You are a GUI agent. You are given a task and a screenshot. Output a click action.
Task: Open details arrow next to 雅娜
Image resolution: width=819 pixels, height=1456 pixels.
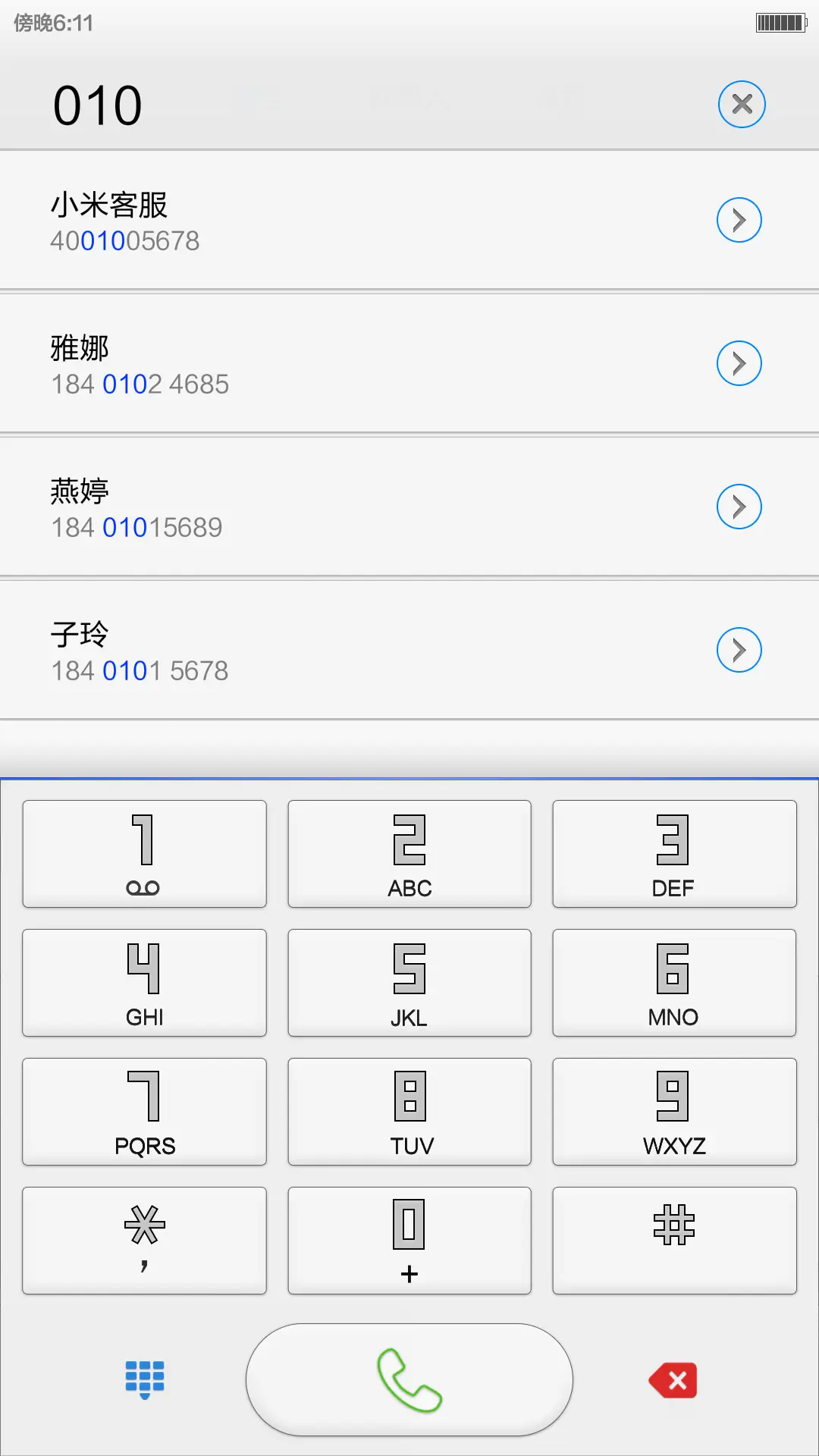tap(739, 363)
